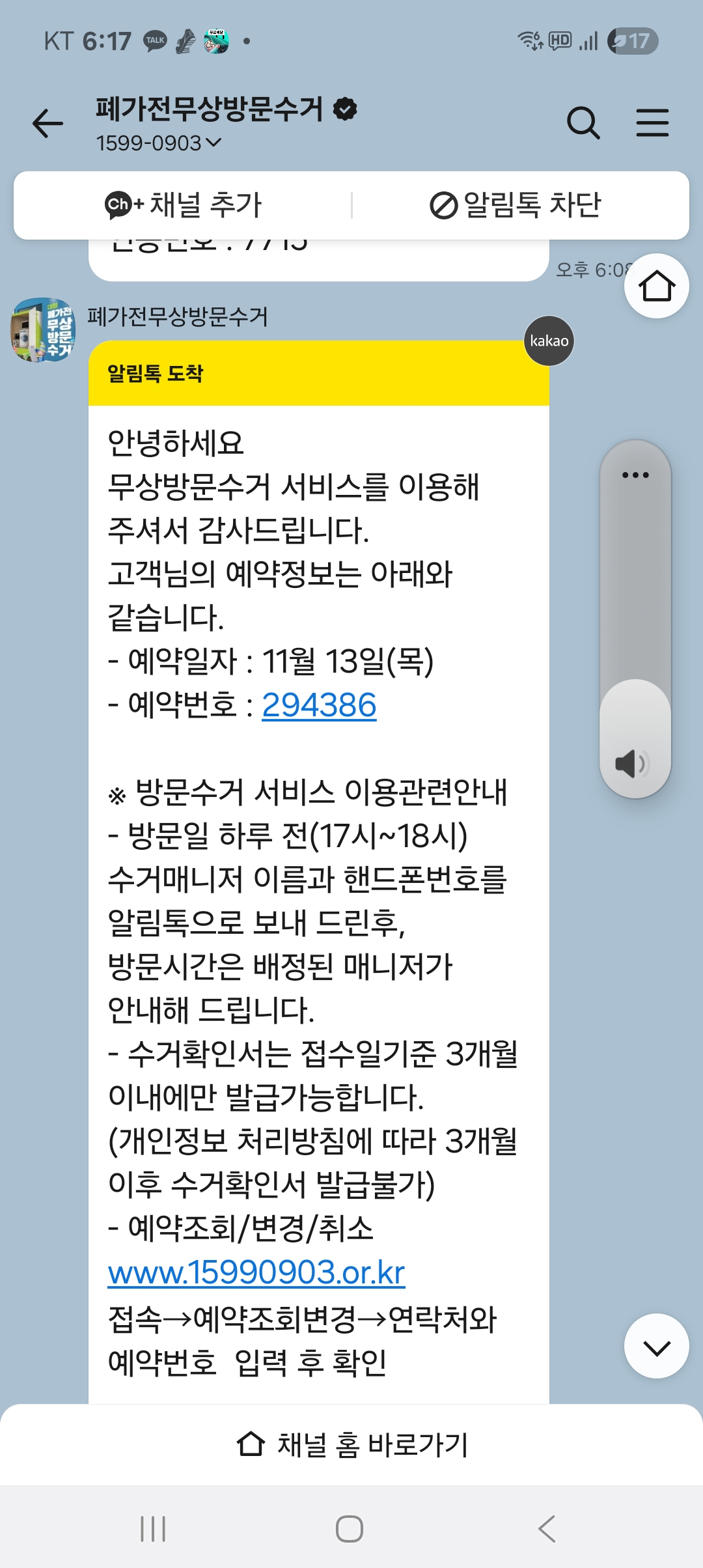703x1568 pixels.
Task: Tap the three-dot volume panel options
Action: (x=635, y=475)
